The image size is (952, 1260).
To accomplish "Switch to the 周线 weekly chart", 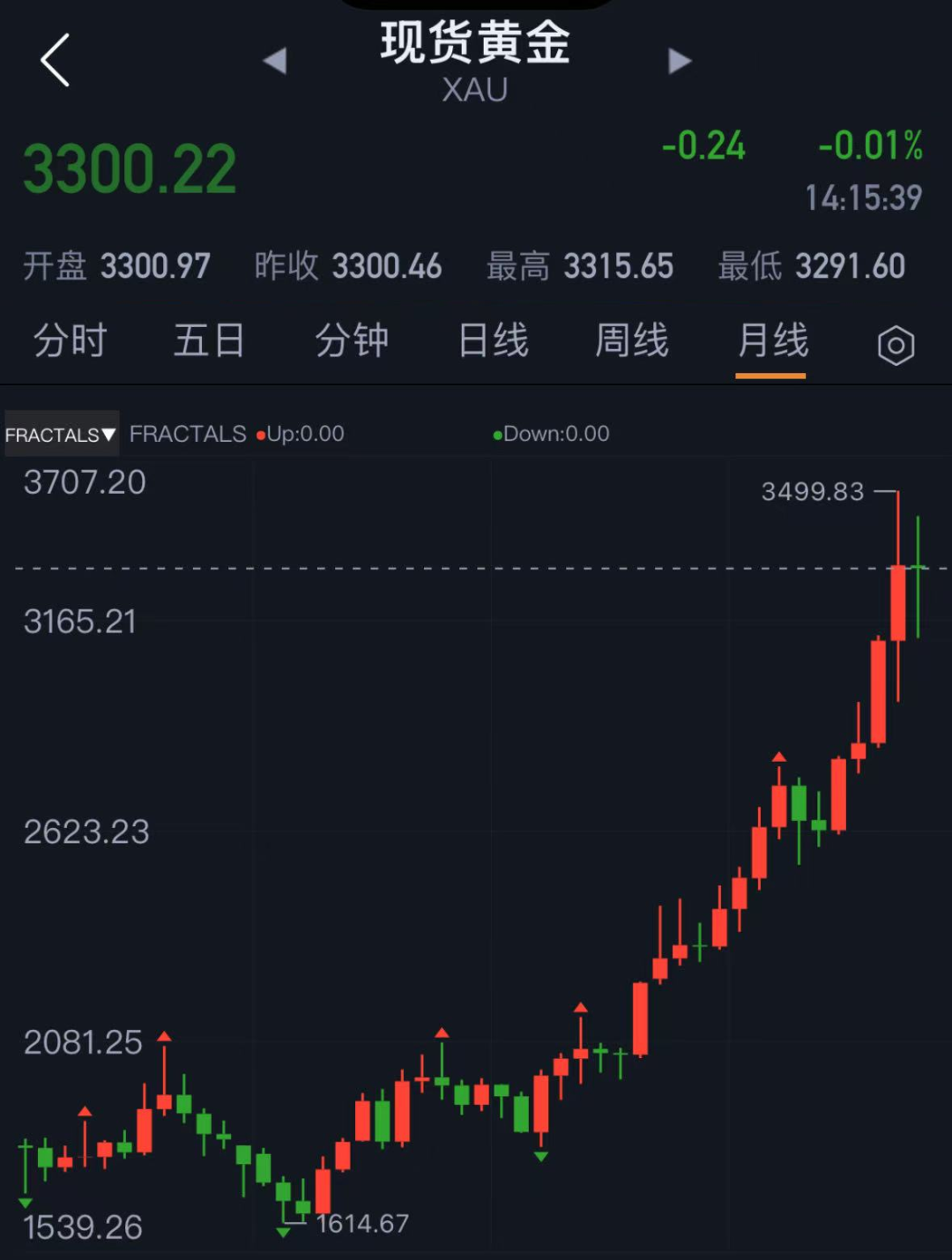I will [x=632, y=341].
